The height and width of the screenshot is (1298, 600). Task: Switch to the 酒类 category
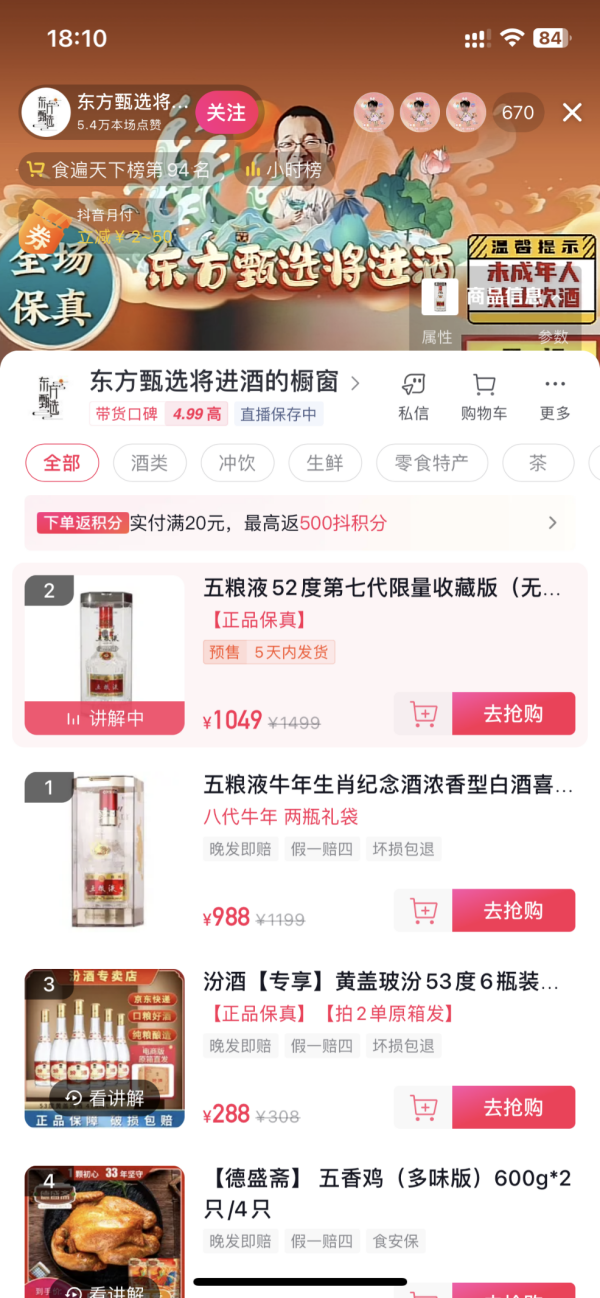(x=149, y=463)
